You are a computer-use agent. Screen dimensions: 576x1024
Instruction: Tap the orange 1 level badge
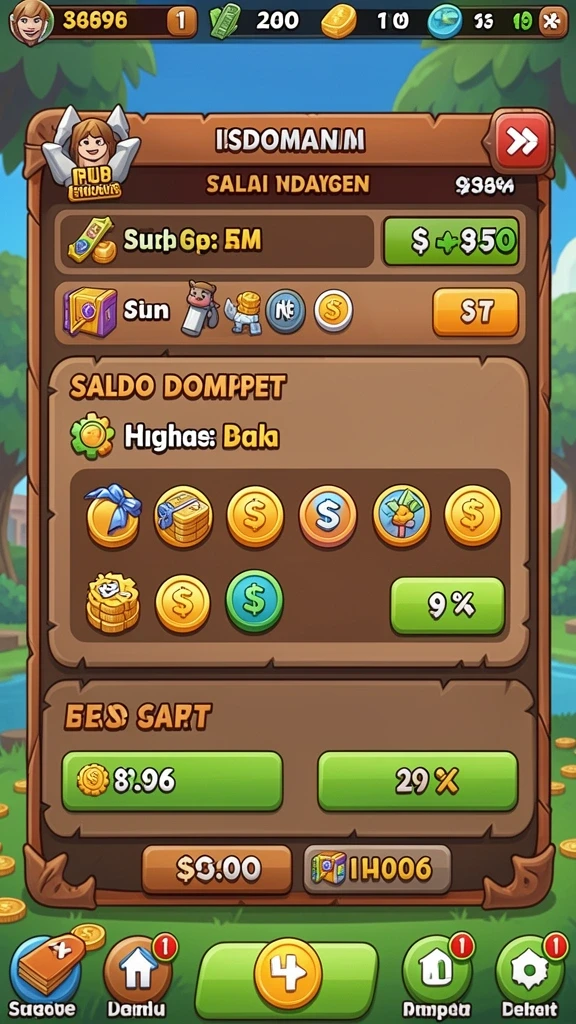[182, 22]
